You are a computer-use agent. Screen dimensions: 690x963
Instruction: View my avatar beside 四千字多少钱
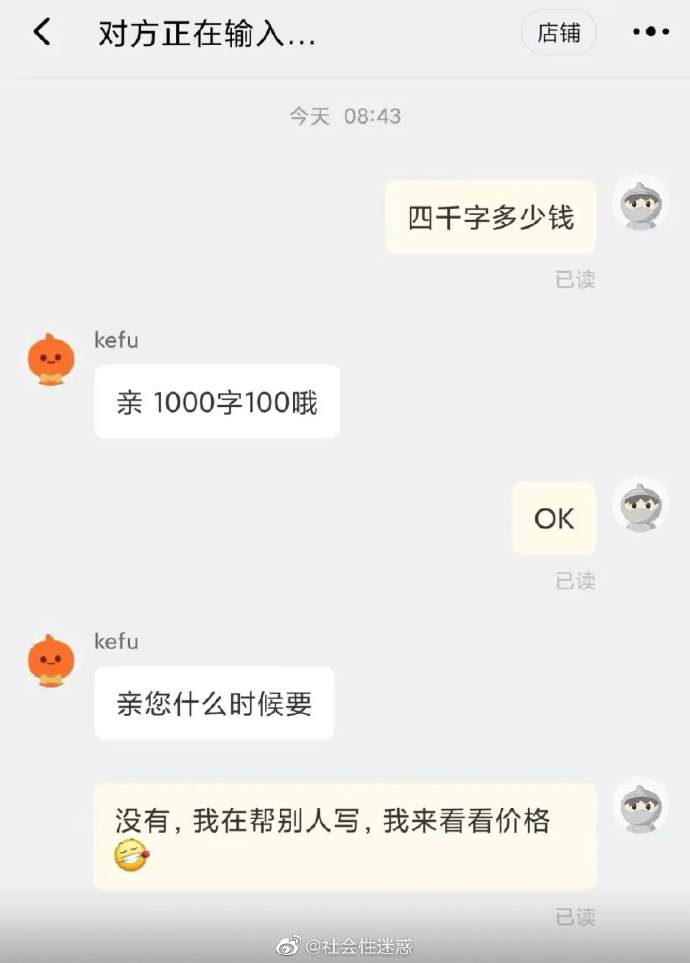click(640, 204)
